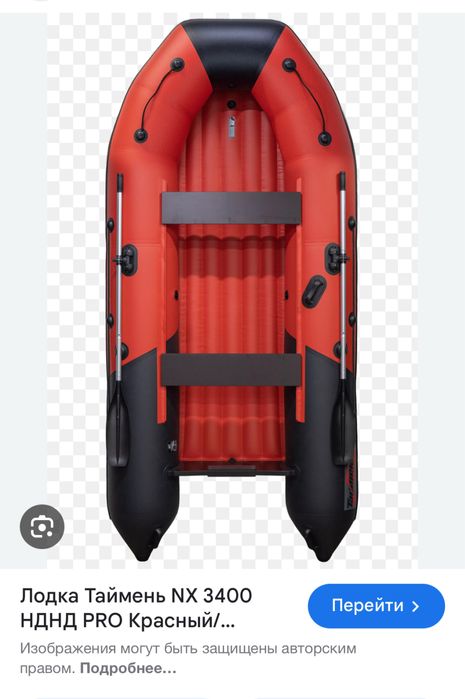Viewport: 465px width, 699px height.
Task: Tap the Перейти button
Action: 376,606
